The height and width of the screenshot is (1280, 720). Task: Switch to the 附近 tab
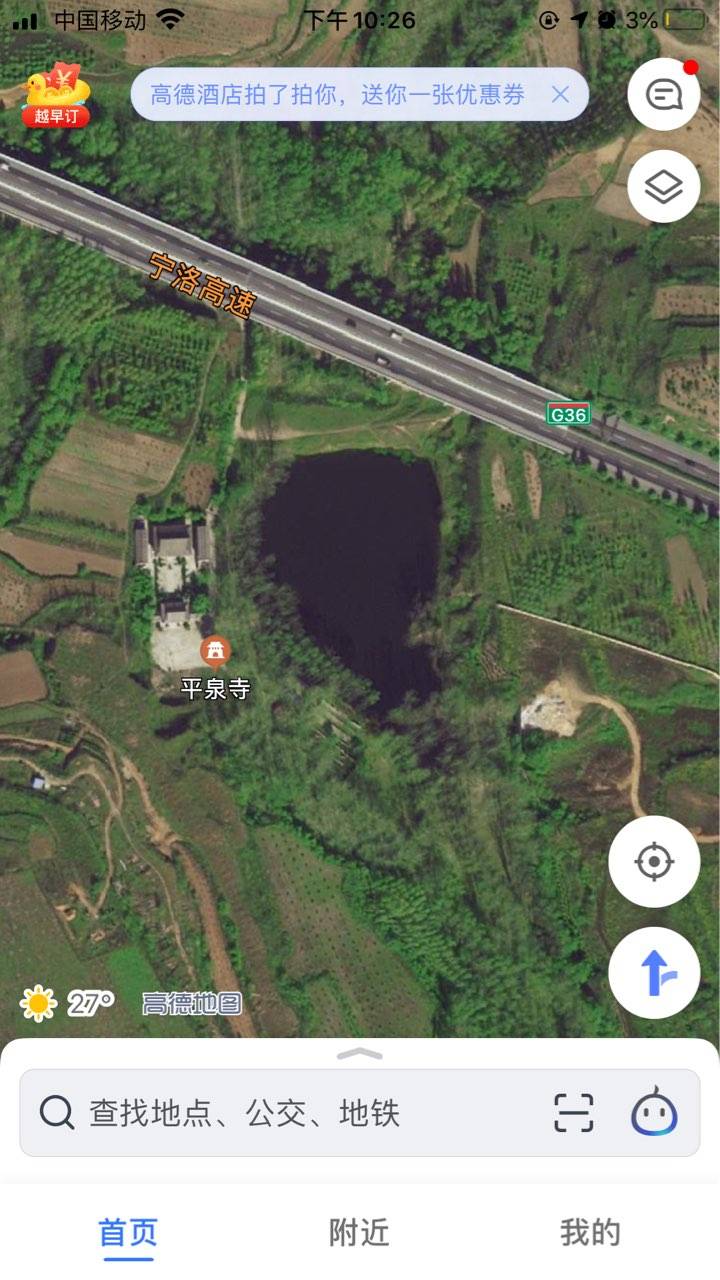point(359,1233)
